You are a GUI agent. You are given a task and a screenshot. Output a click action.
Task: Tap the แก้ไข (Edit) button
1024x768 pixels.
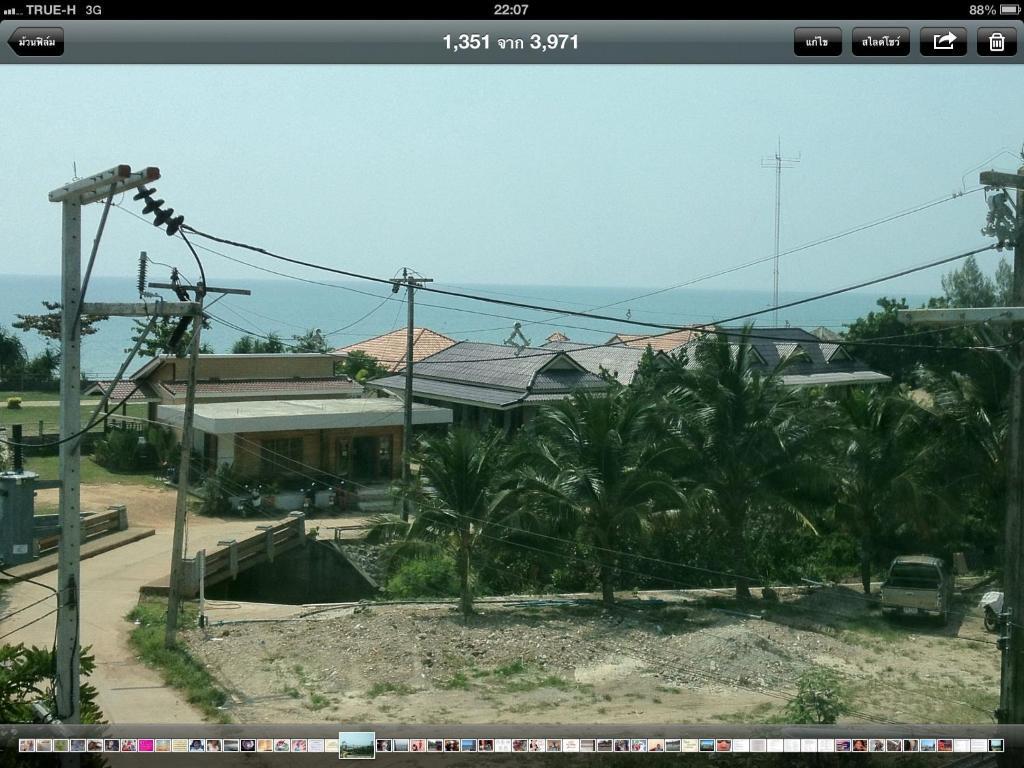point(817,42)
